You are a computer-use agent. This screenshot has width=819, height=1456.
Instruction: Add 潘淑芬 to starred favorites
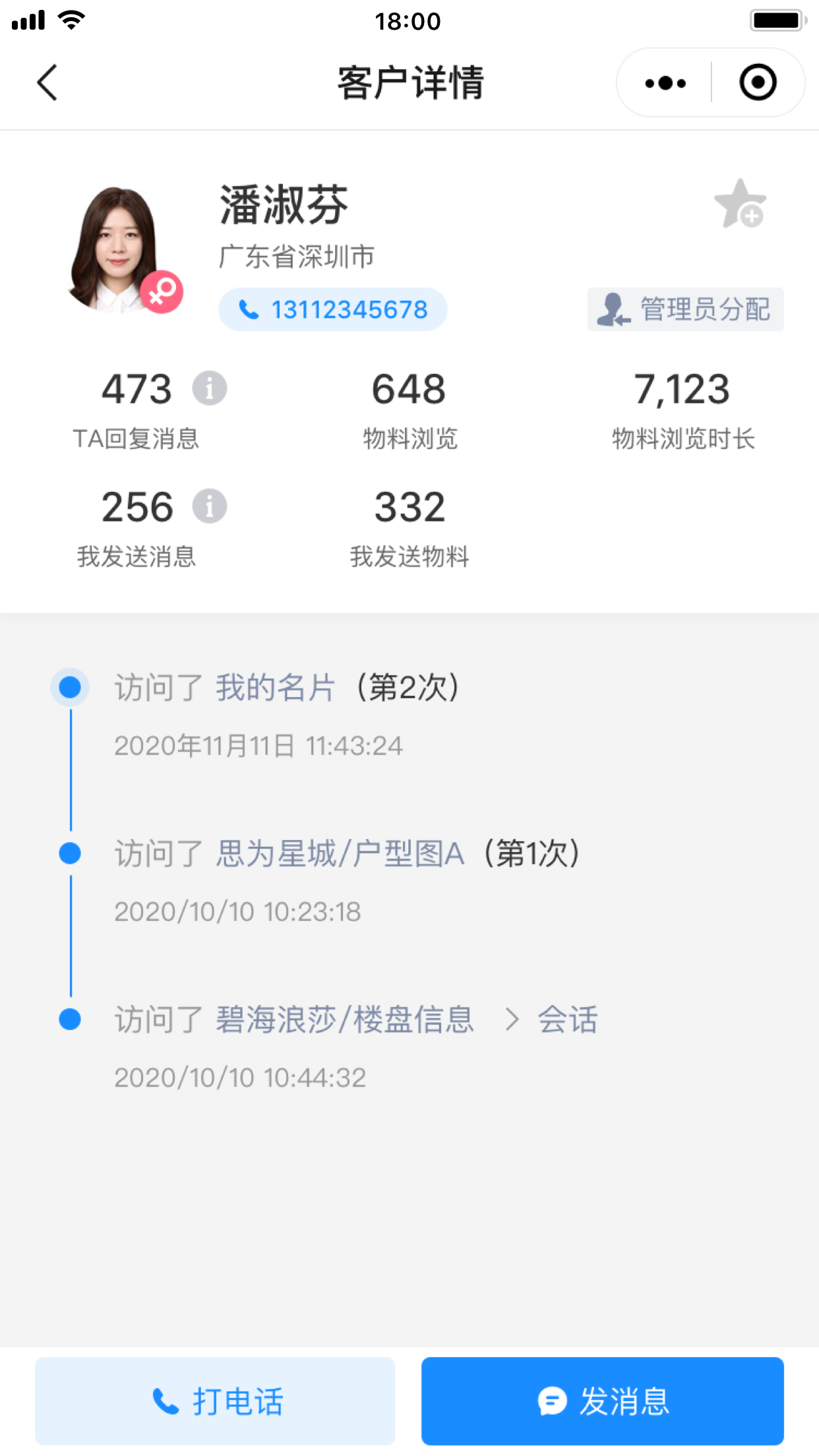[x=741, y=204]
